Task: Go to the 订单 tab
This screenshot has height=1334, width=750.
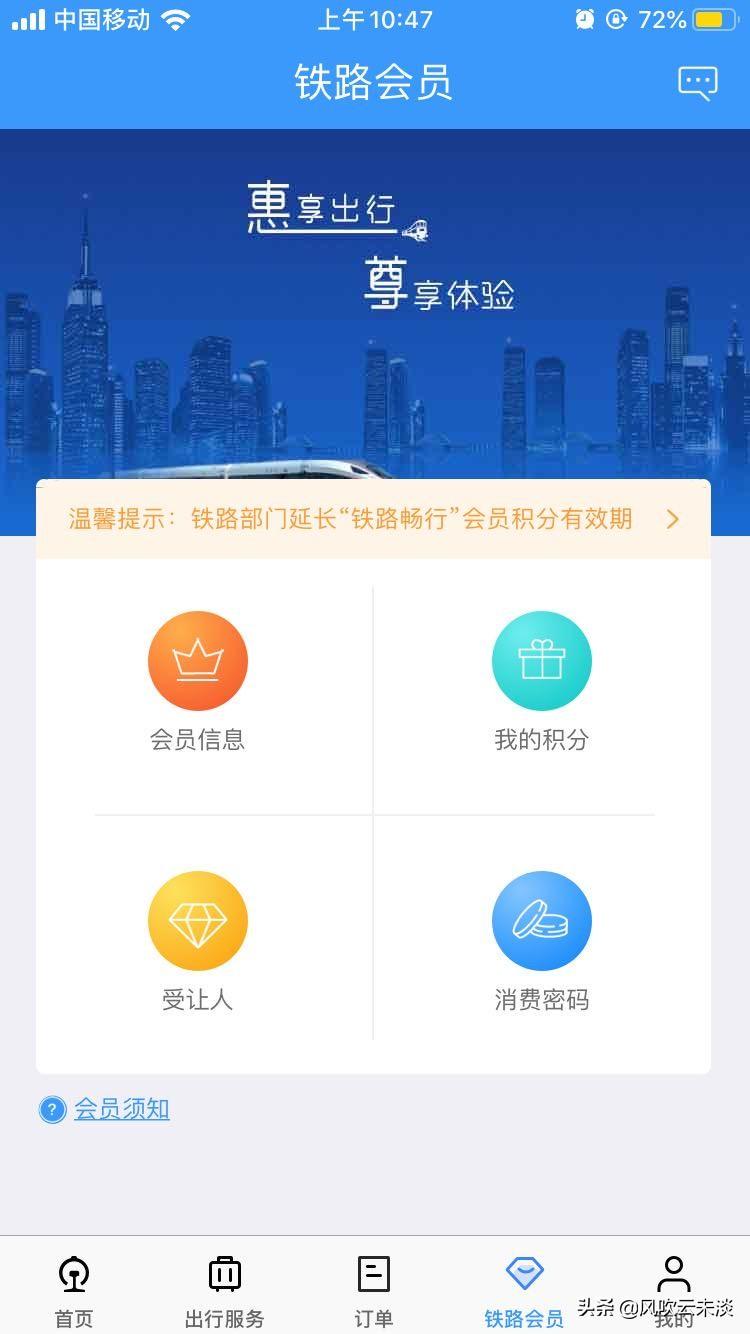Action: [x=373, y=1290]
